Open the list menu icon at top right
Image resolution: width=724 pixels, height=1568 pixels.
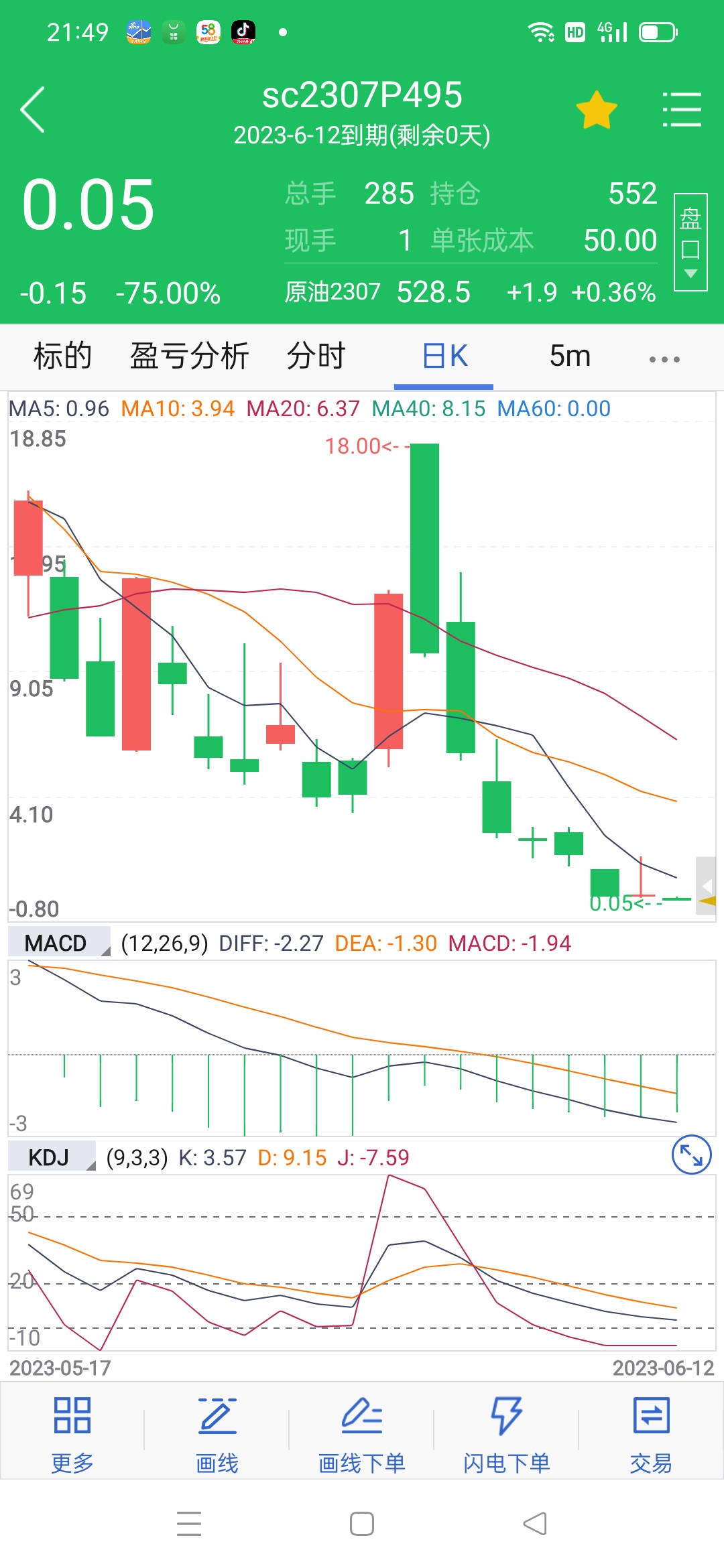point(682,110)
